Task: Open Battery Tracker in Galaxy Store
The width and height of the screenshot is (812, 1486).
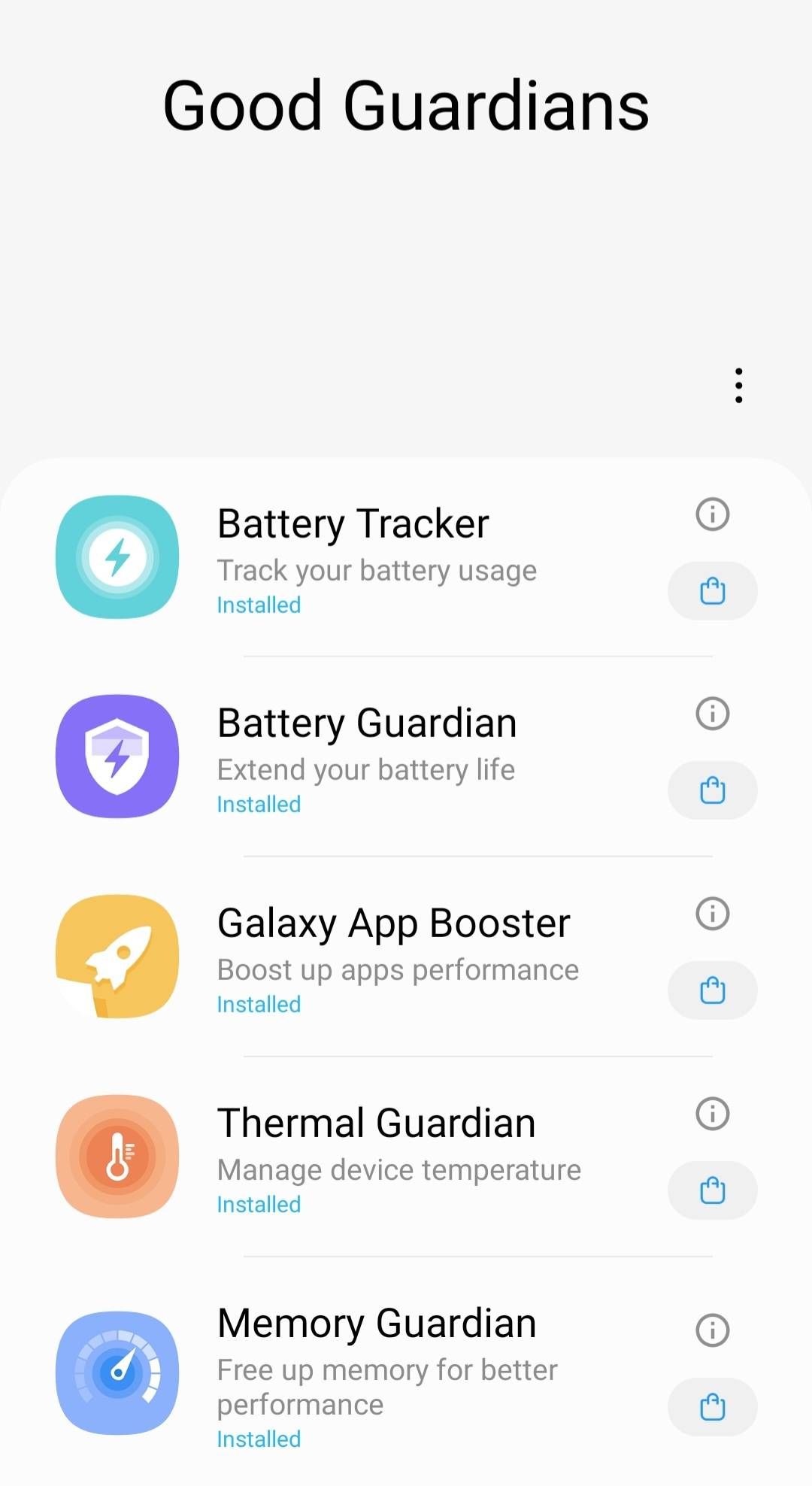Action: [712, 591]
